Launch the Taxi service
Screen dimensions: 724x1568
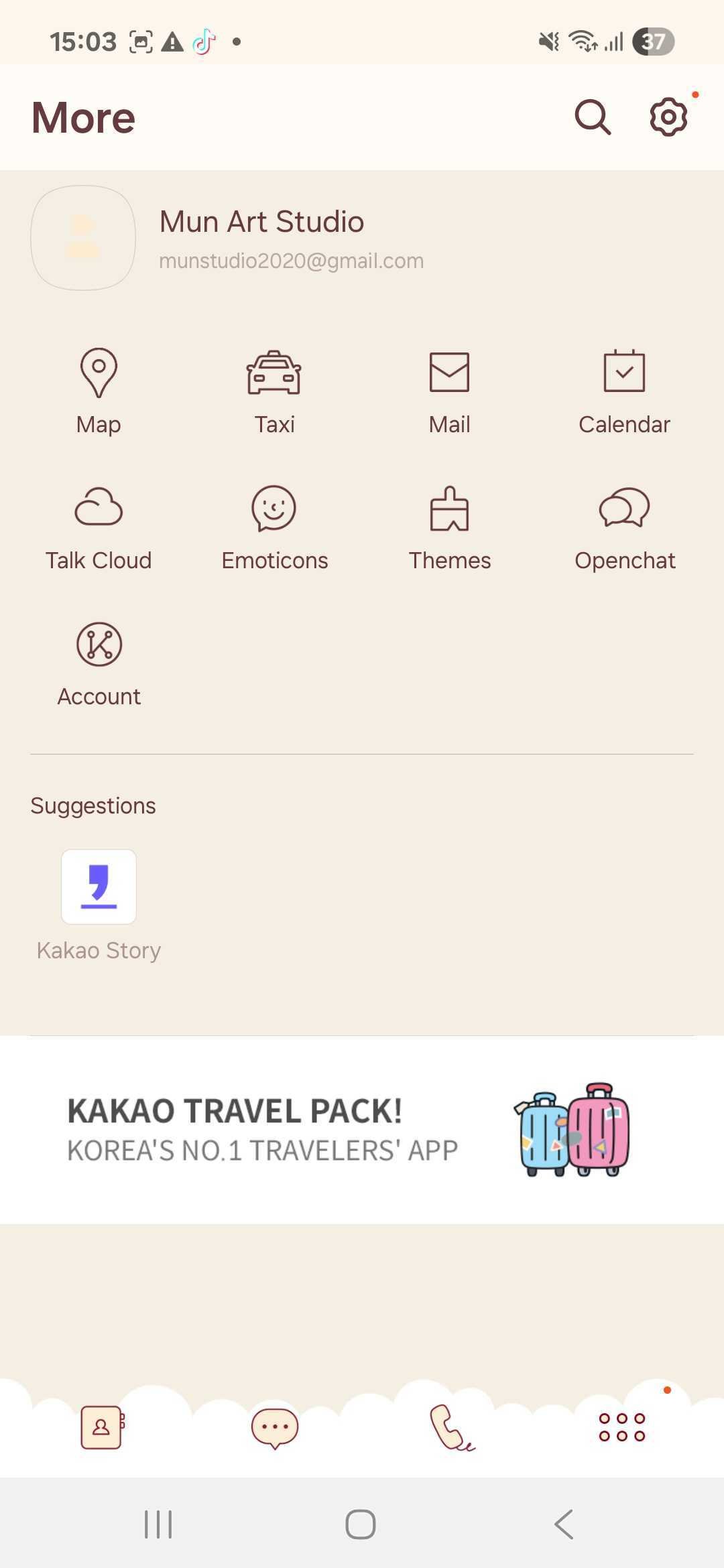click(274, 390)
